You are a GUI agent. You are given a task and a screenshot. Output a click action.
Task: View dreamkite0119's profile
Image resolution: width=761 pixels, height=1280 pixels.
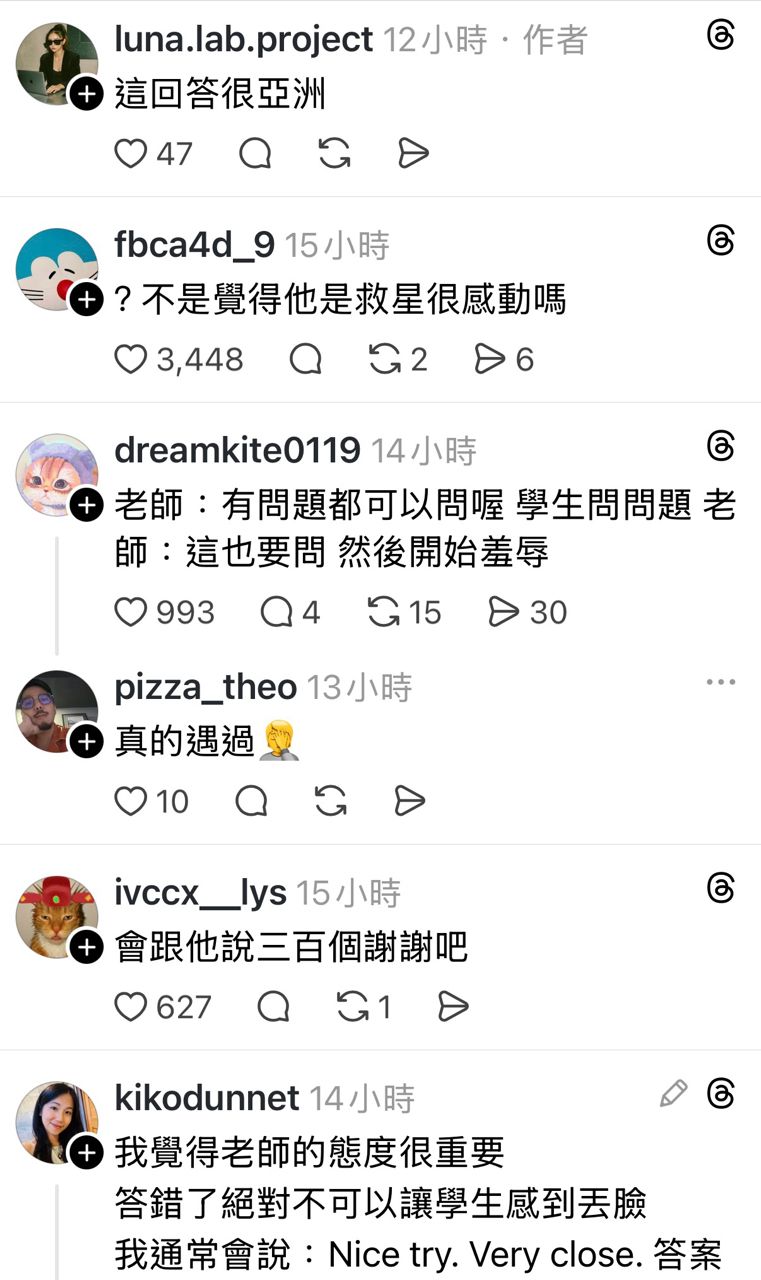tap(237, 451)
